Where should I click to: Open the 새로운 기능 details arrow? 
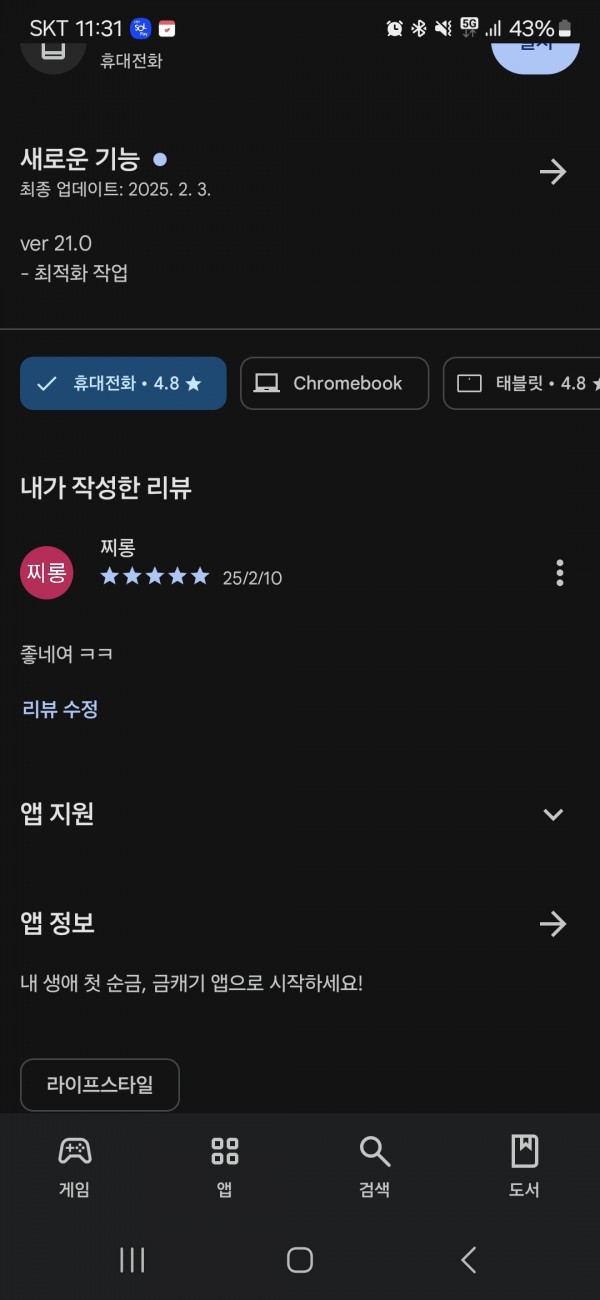click(553, 172)
